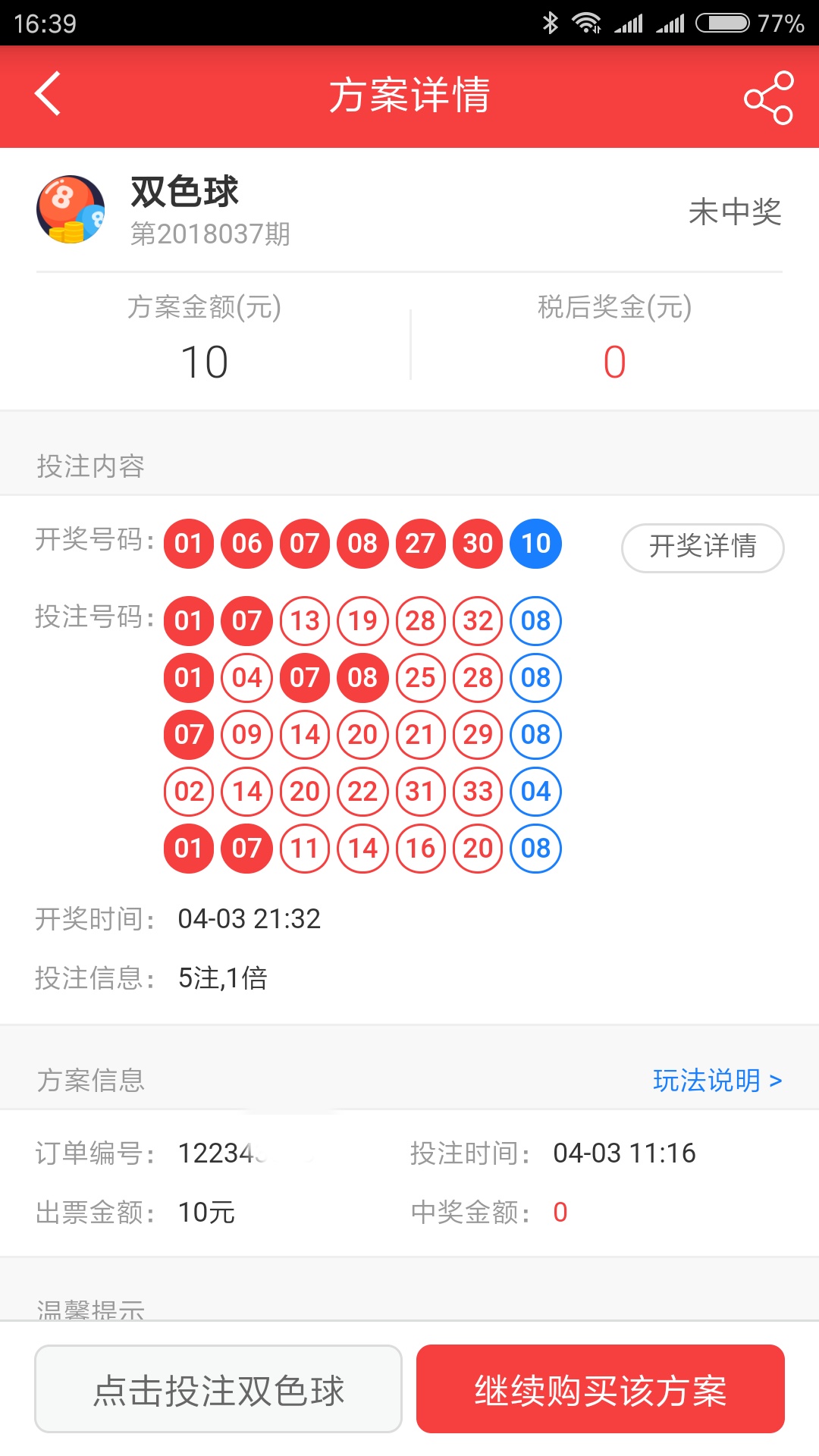This screenshot has height=1456, width=819.
Task: Click red ball 16 in last bet row
Action: tap(420, 849)
